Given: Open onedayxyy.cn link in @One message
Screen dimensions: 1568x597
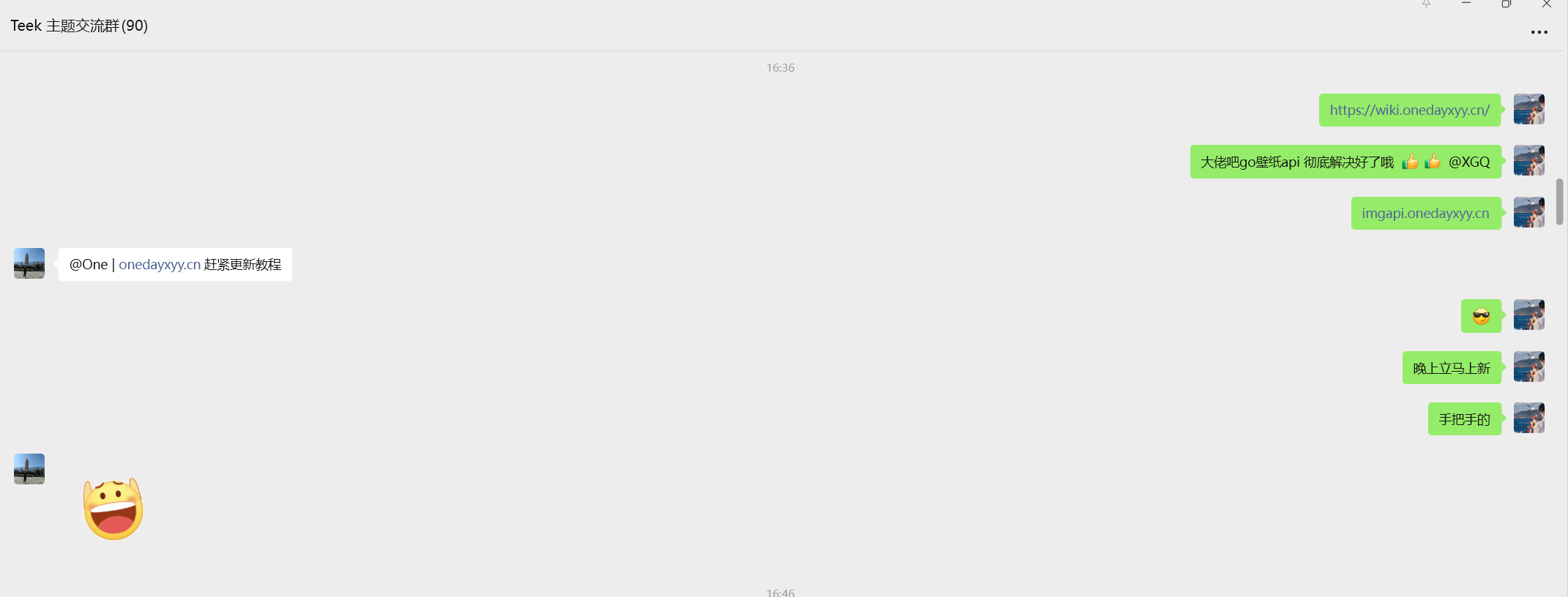Looking at the screenshot, I should click(x=160, y=265).
